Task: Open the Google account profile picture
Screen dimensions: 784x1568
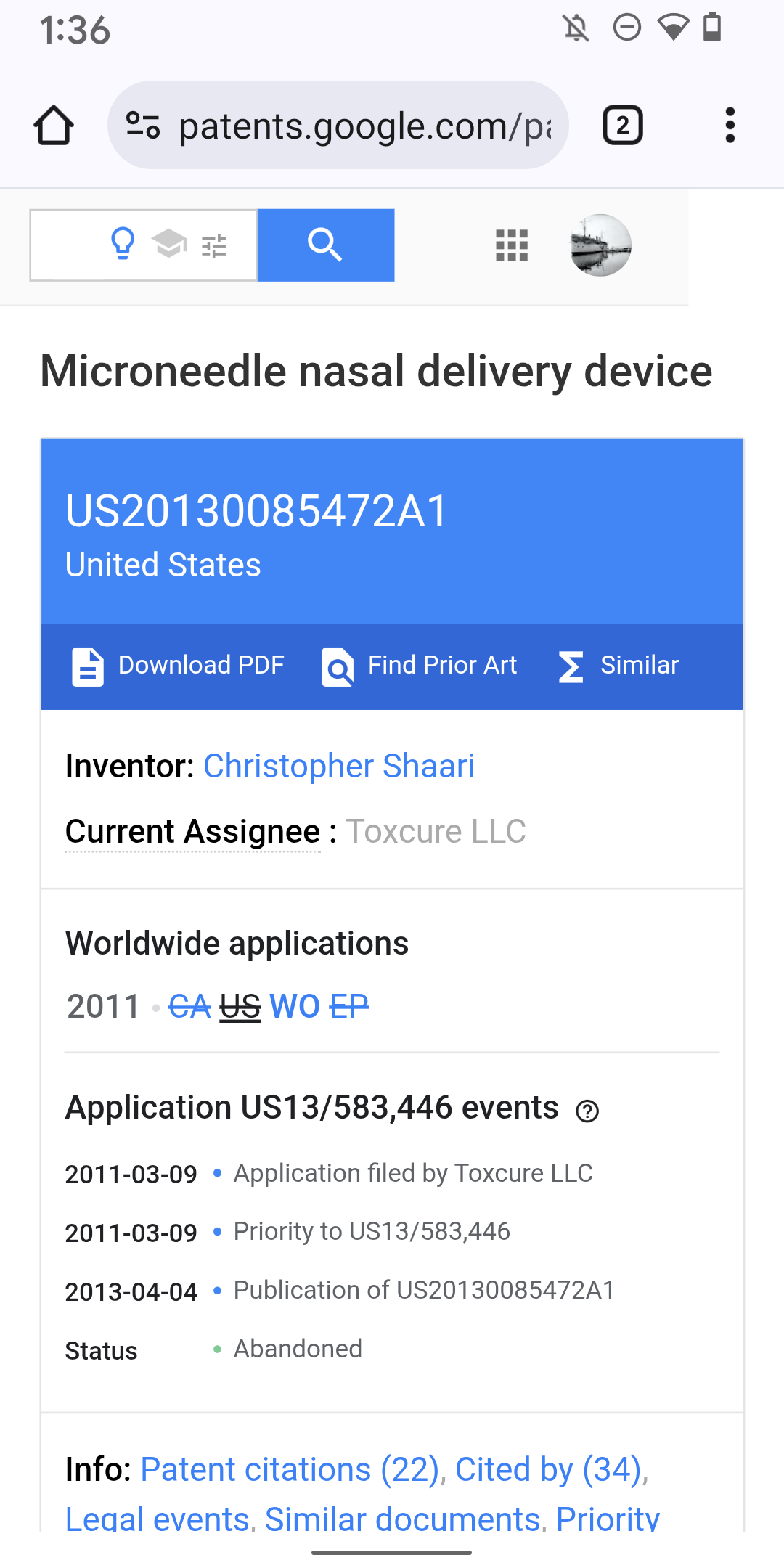Action: [x=600, y=245]
